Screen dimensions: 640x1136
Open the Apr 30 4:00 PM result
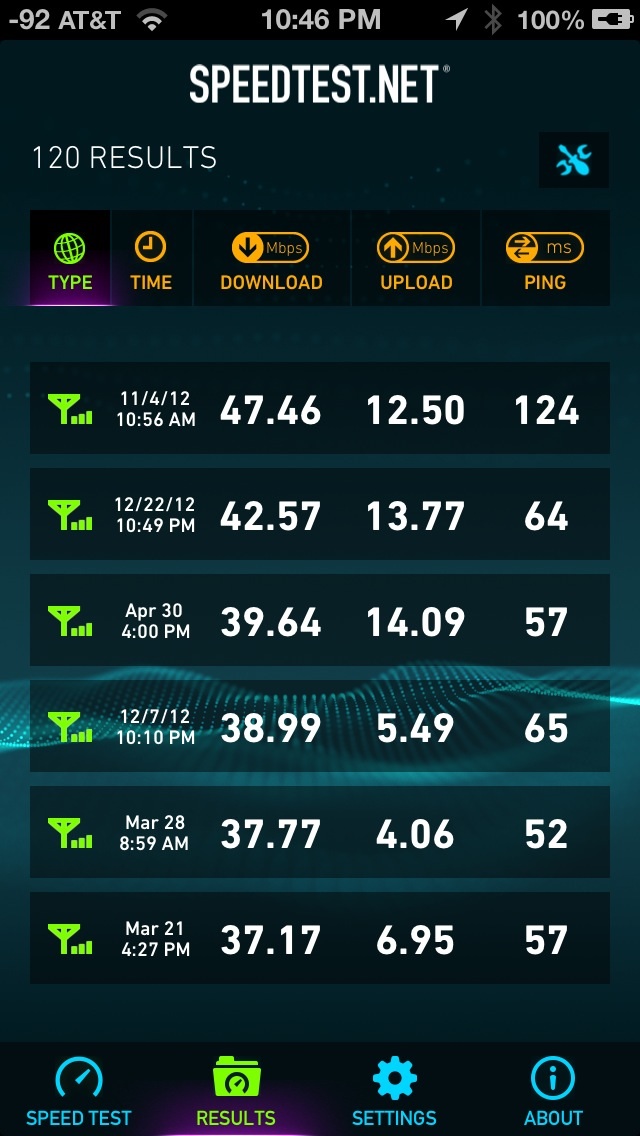pyautogui.click(x=320, y=620)
